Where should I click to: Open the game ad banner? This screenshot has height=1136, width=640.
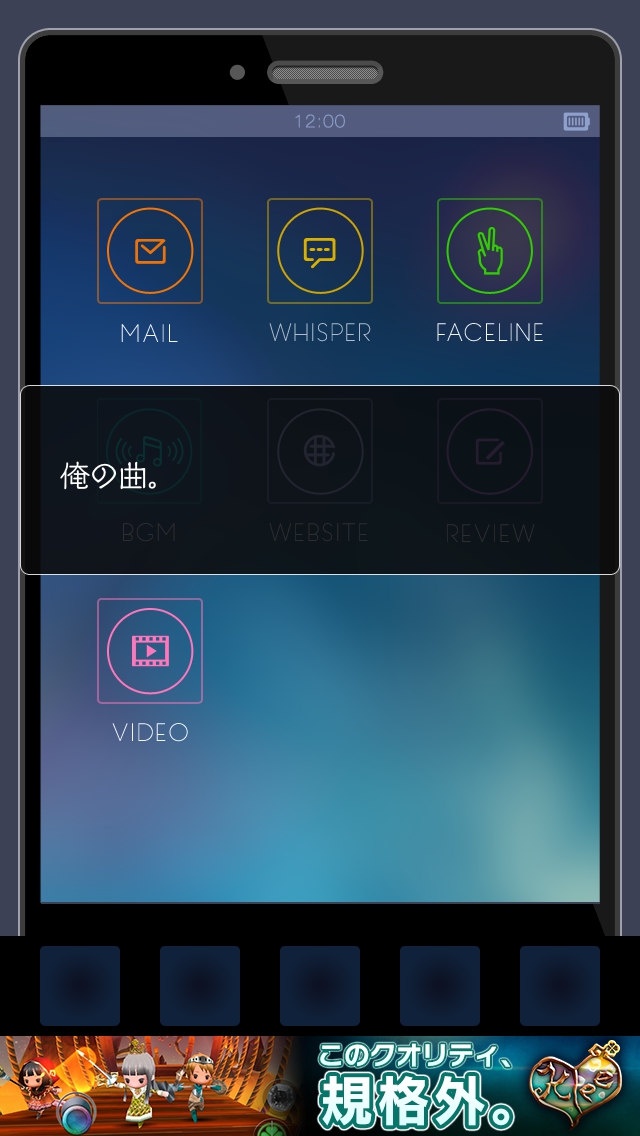click(x=320, y=1085)
